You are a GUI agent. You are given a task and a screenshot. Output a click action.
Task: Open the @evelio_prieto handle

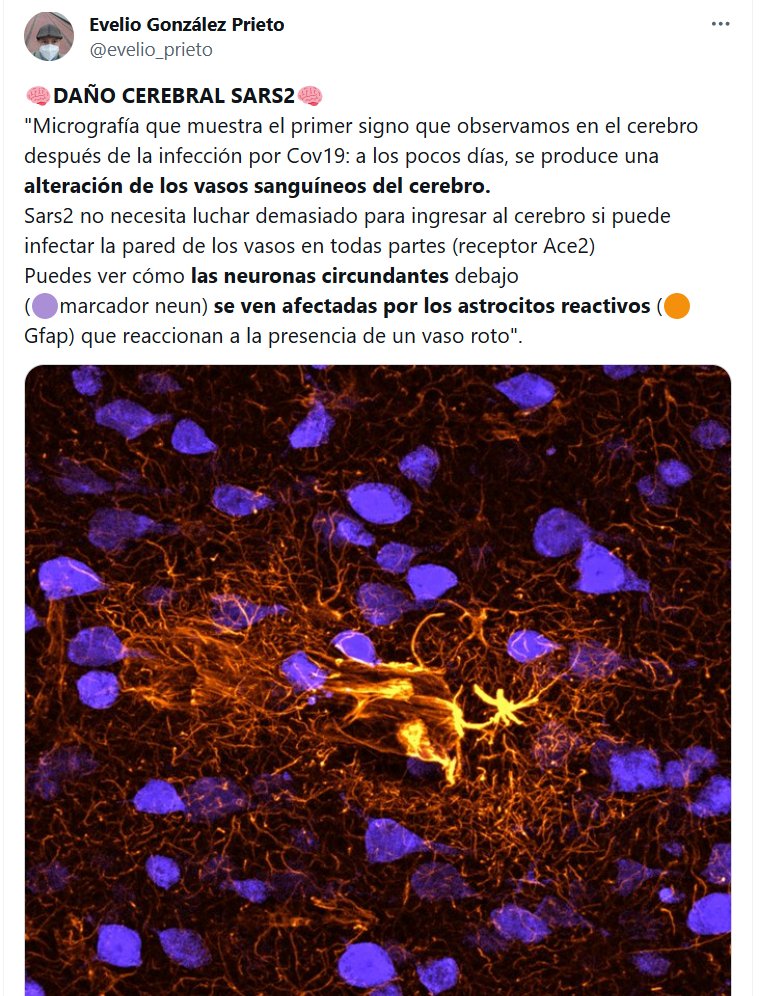click(x=151, y=49)
